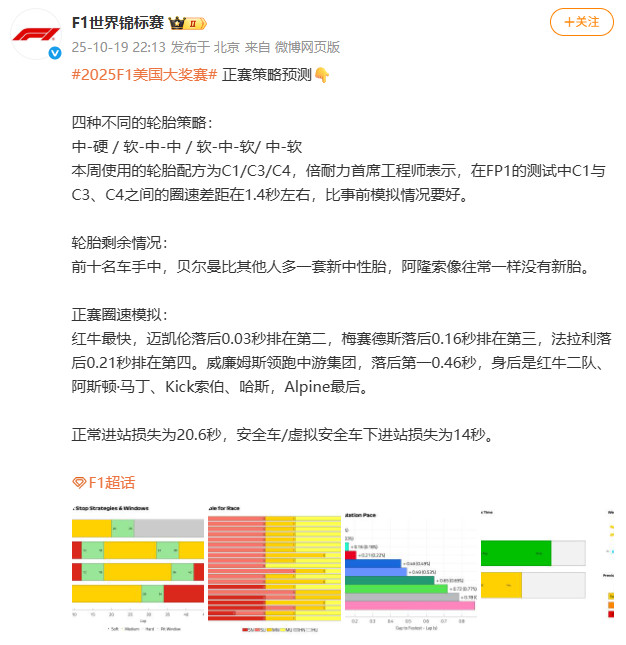Open the F1世界锦标赛 profile avatar

[34, 34]
